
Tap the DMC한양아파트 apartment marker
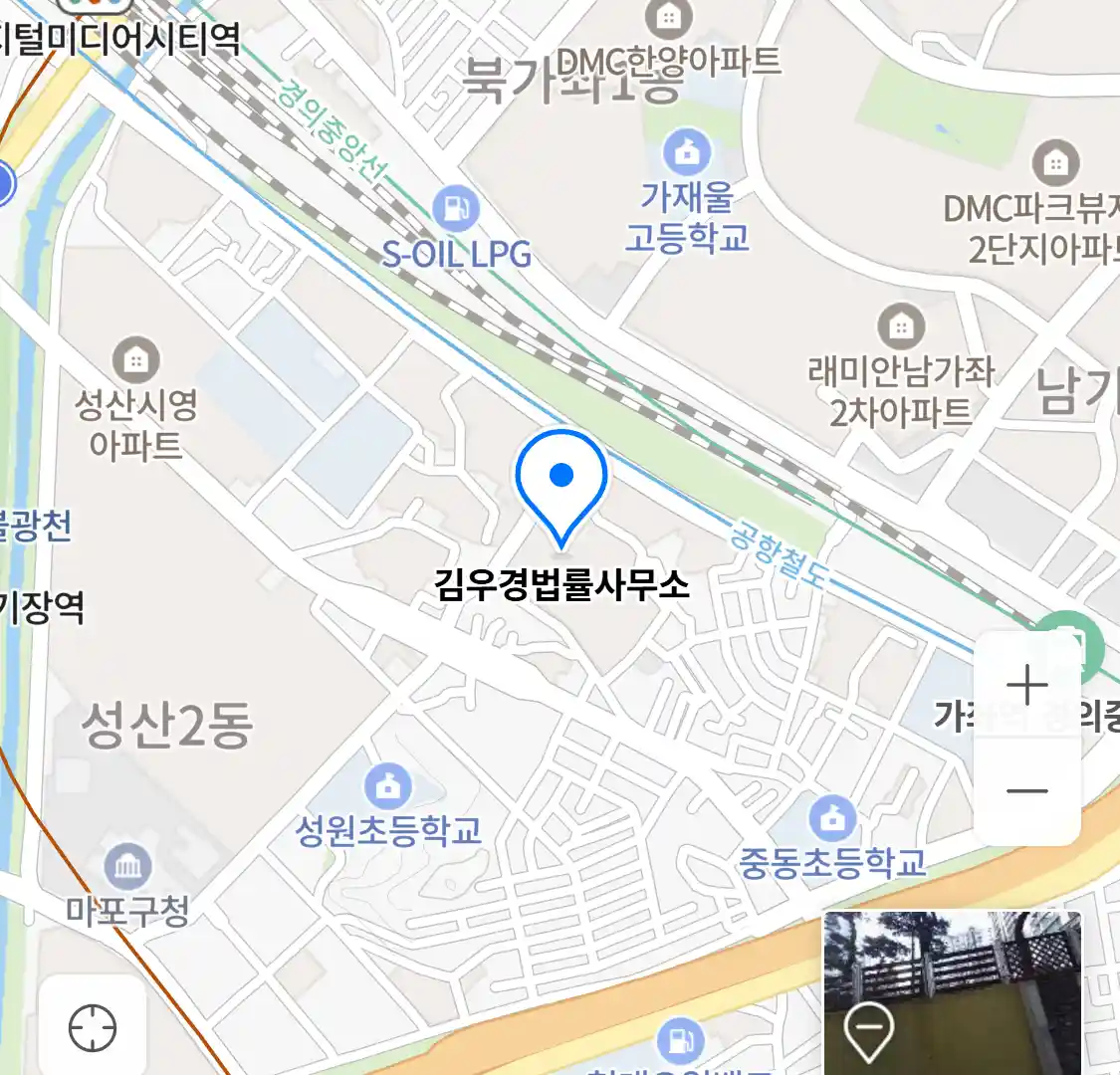(669, 17)
